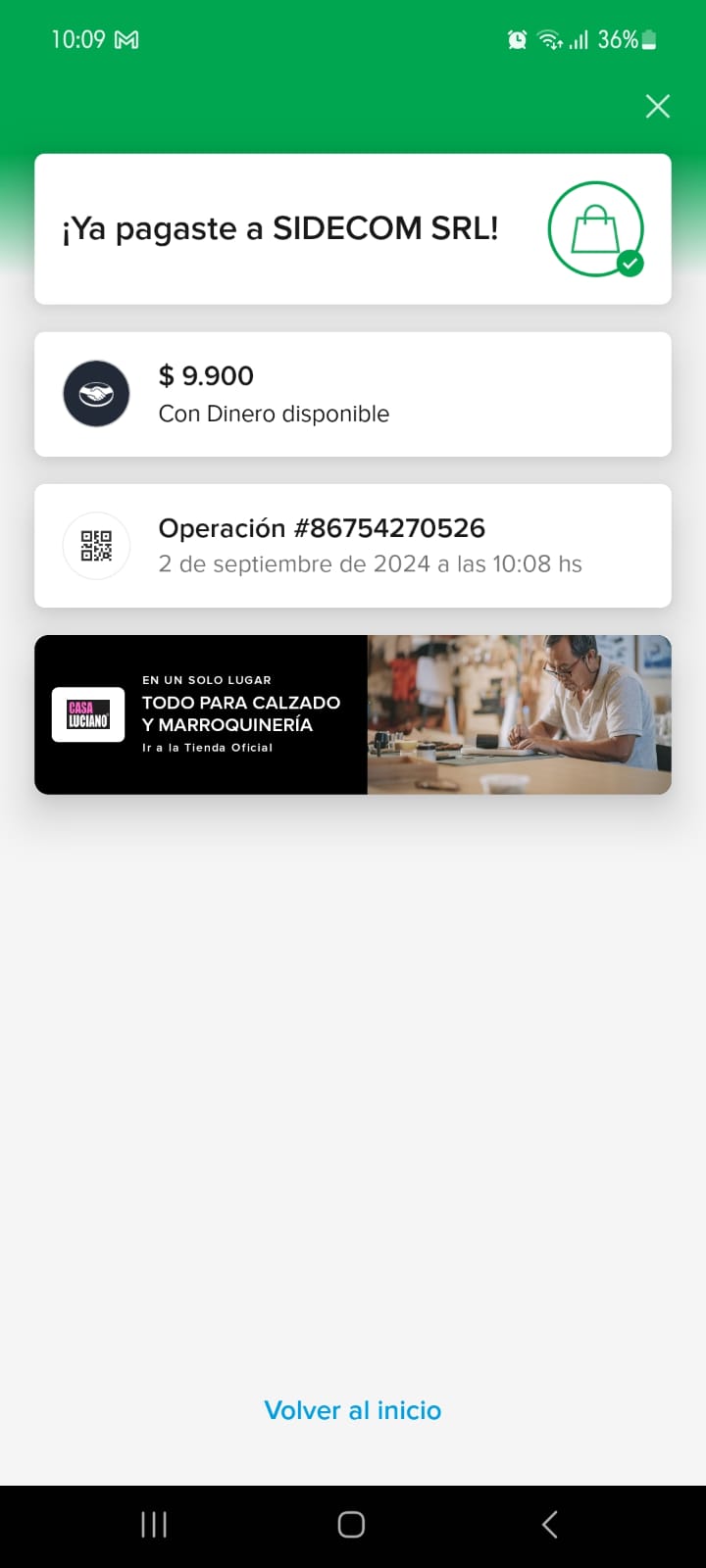706x1568 pixels.
Task: Tap the Volver al inicio link
Action: click(353, 1410)
